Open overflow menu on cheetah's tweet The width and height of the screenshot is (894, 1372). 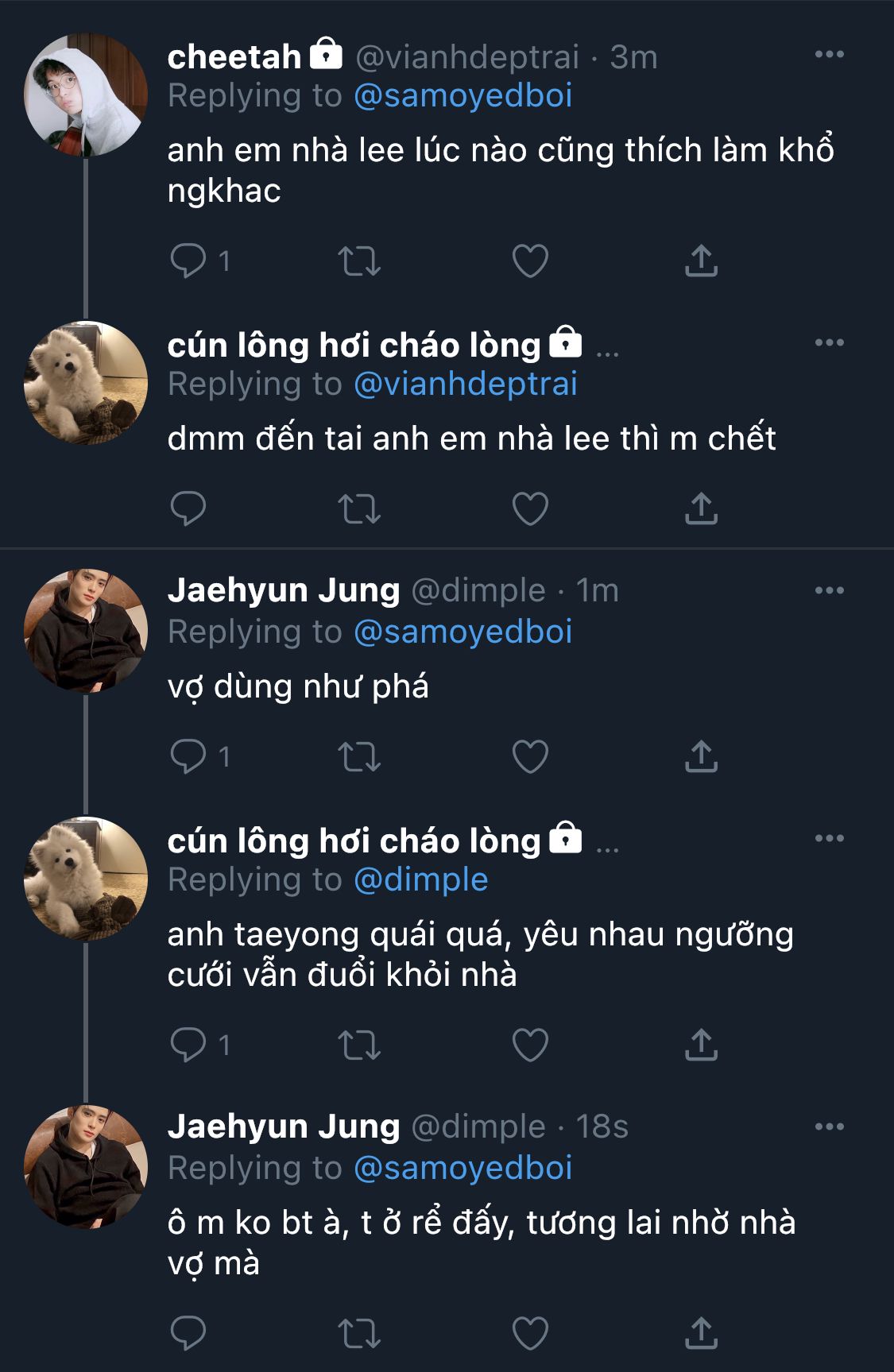829,55
